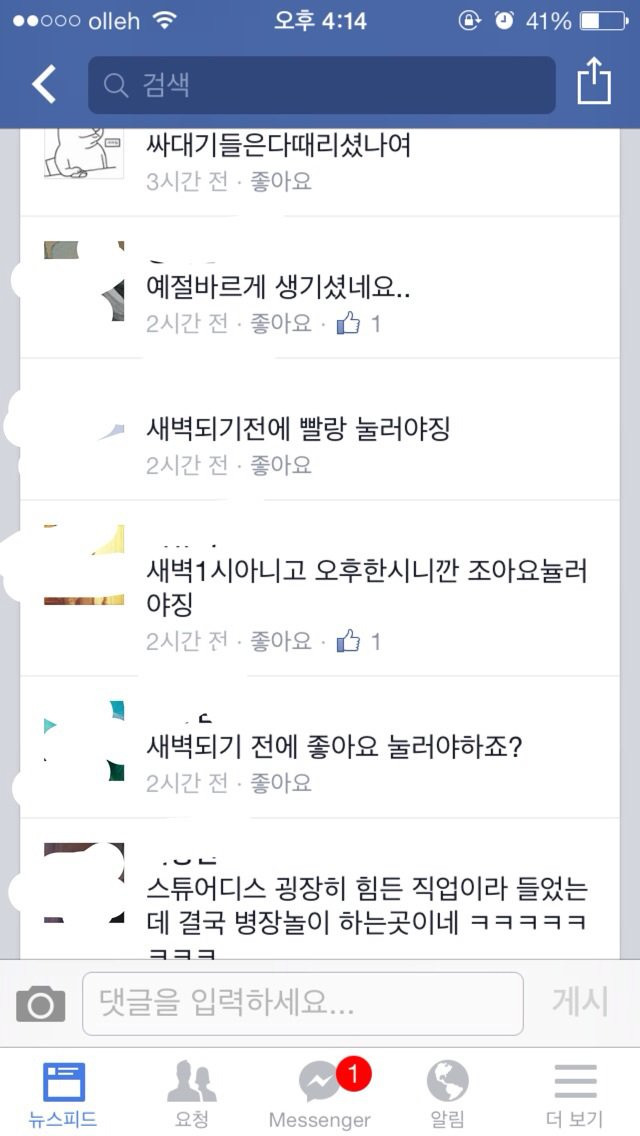Open the Messenger tab
Viewport: 640px width, 1136px height.
(320, 1094)
